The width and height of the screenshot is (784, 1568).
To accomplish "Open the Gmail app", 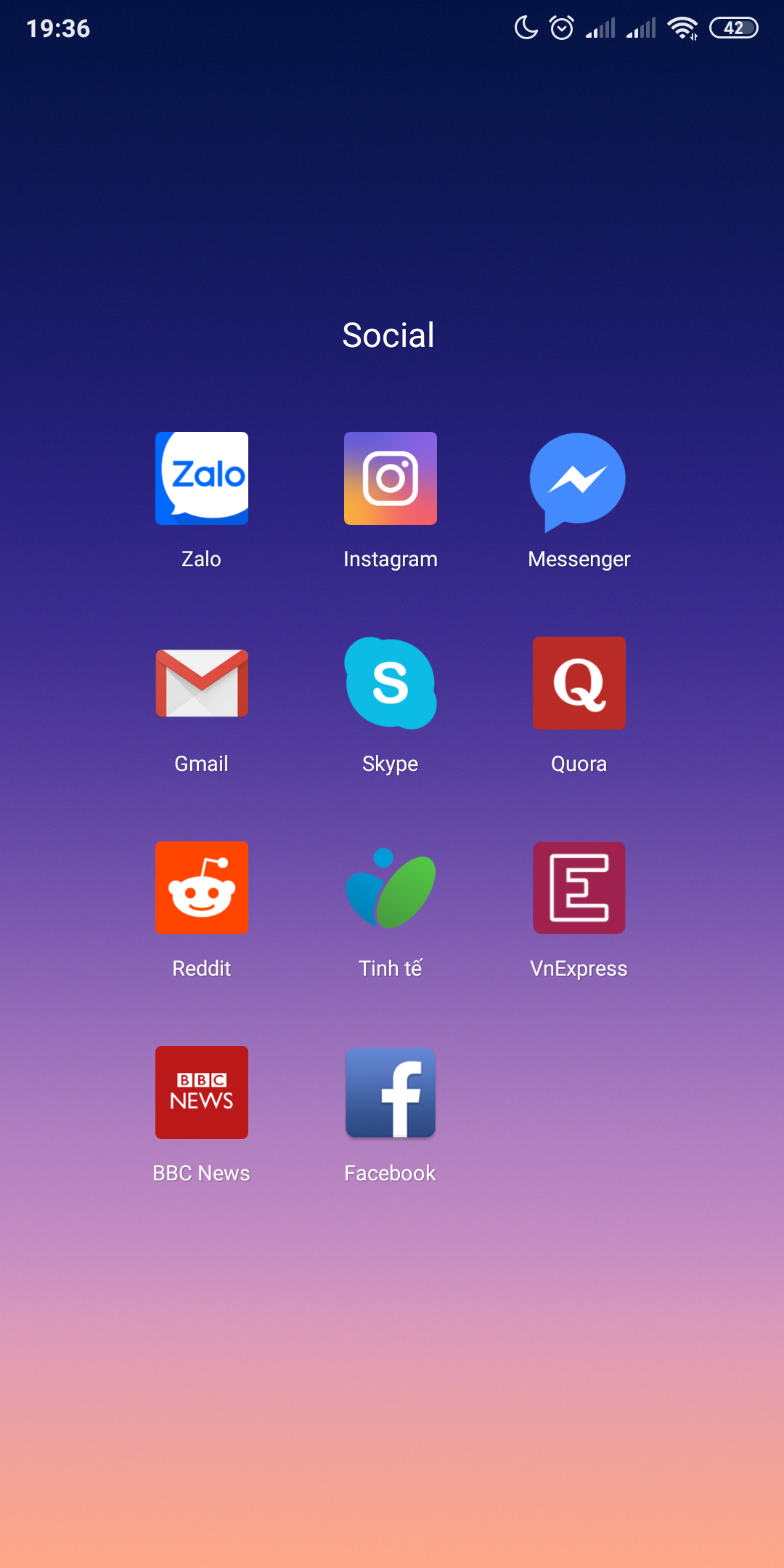I will (x=202, y=683).
